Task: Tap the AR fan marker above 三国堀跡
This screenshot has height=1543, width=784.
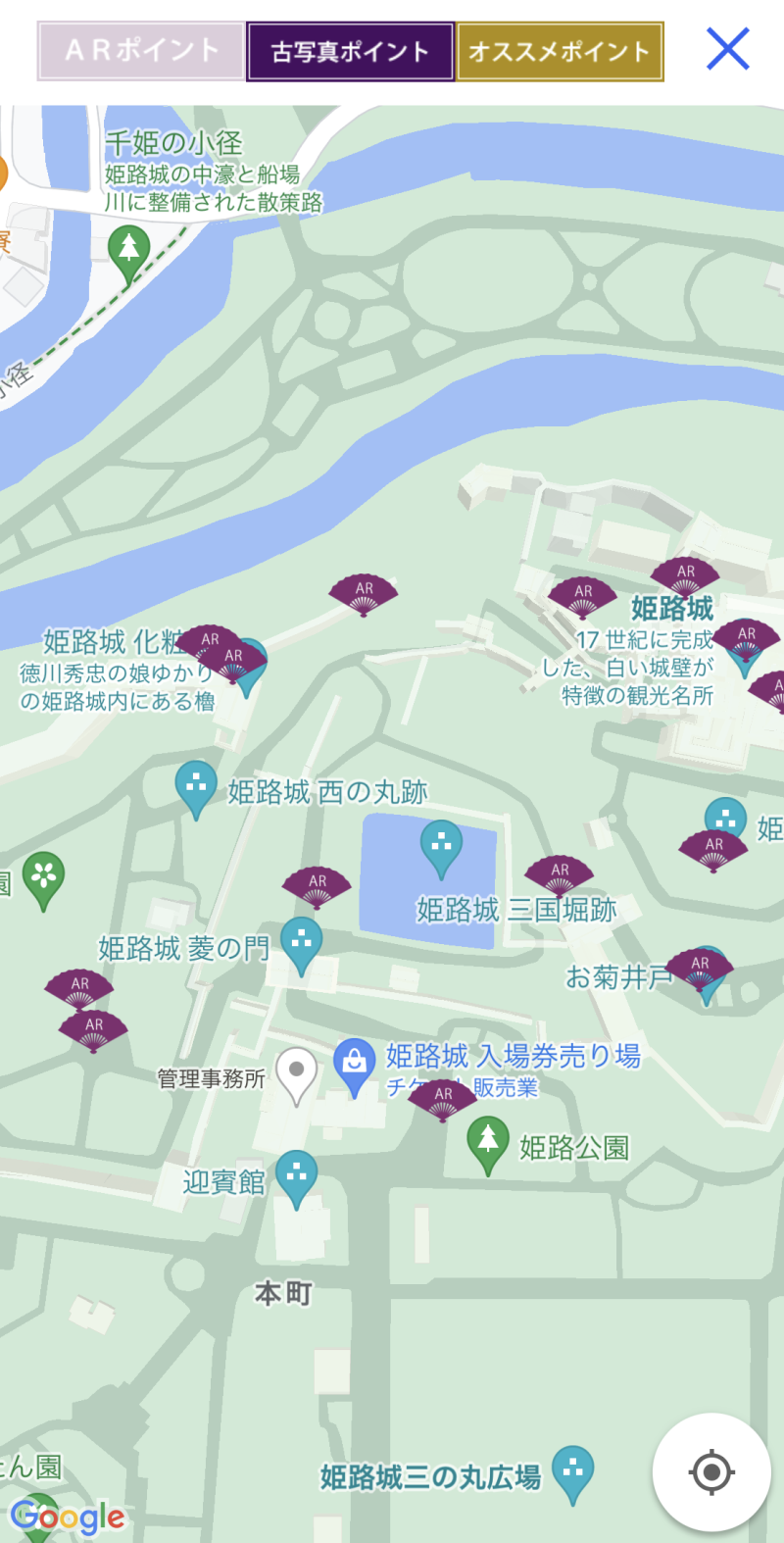Action: pos(560,874)
